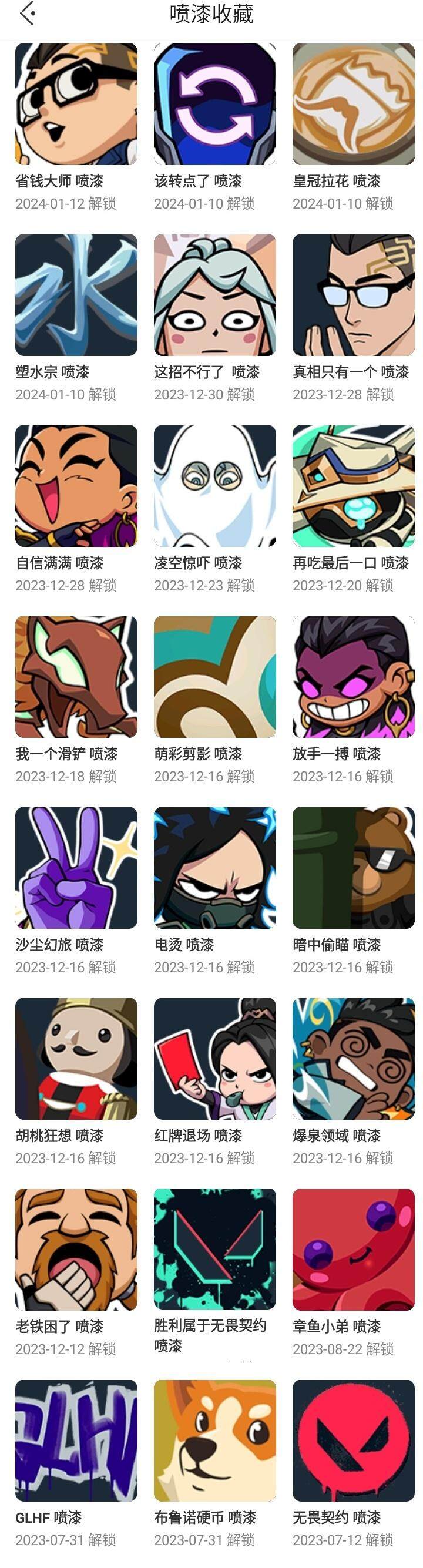View the 萌彩剪影 spray
The height and width of the screenshot is (1568, 423).
(x=214, y=677)
